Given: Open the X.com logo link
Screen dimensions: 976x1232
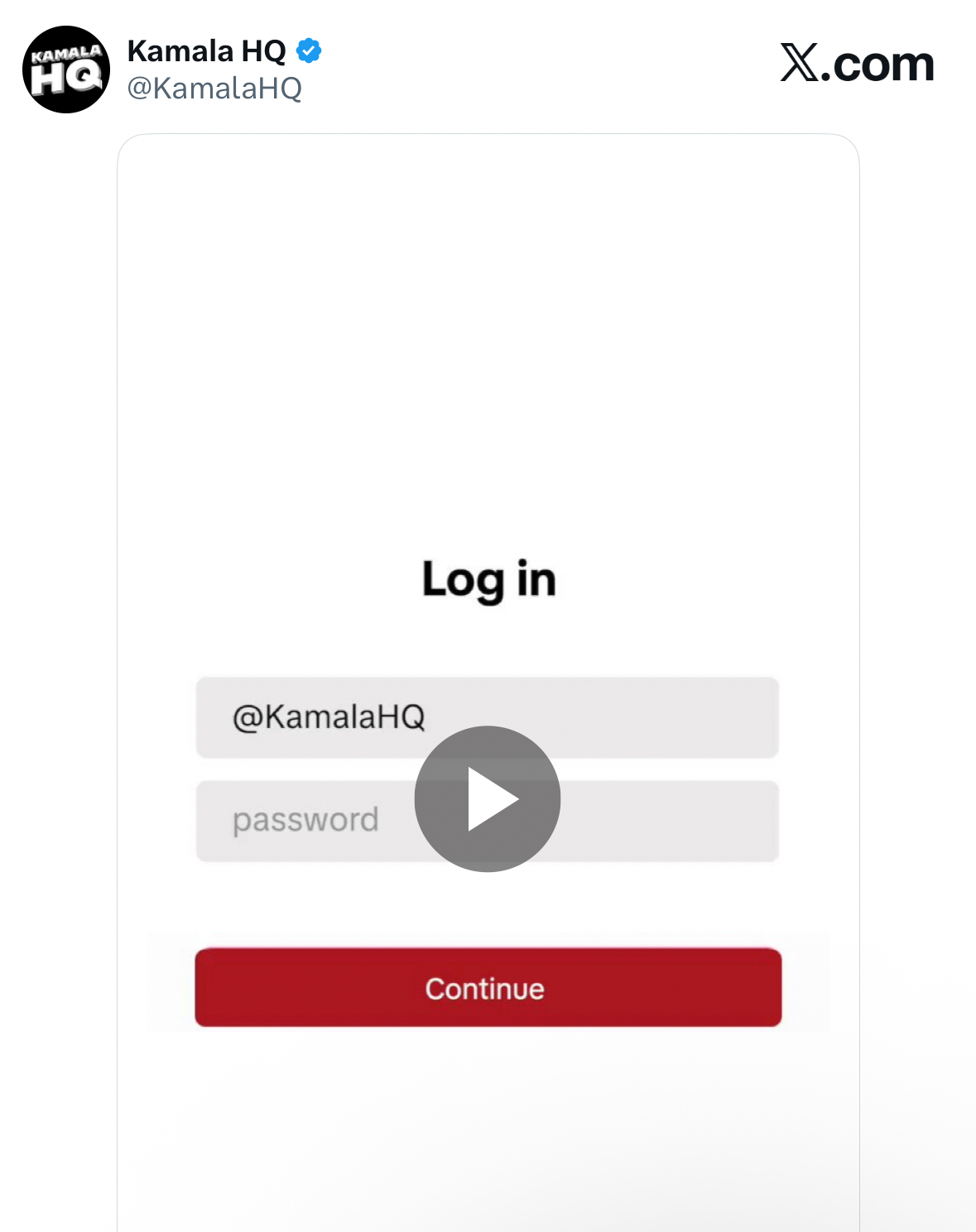Looking at the screenshot, I should [856, 64].
